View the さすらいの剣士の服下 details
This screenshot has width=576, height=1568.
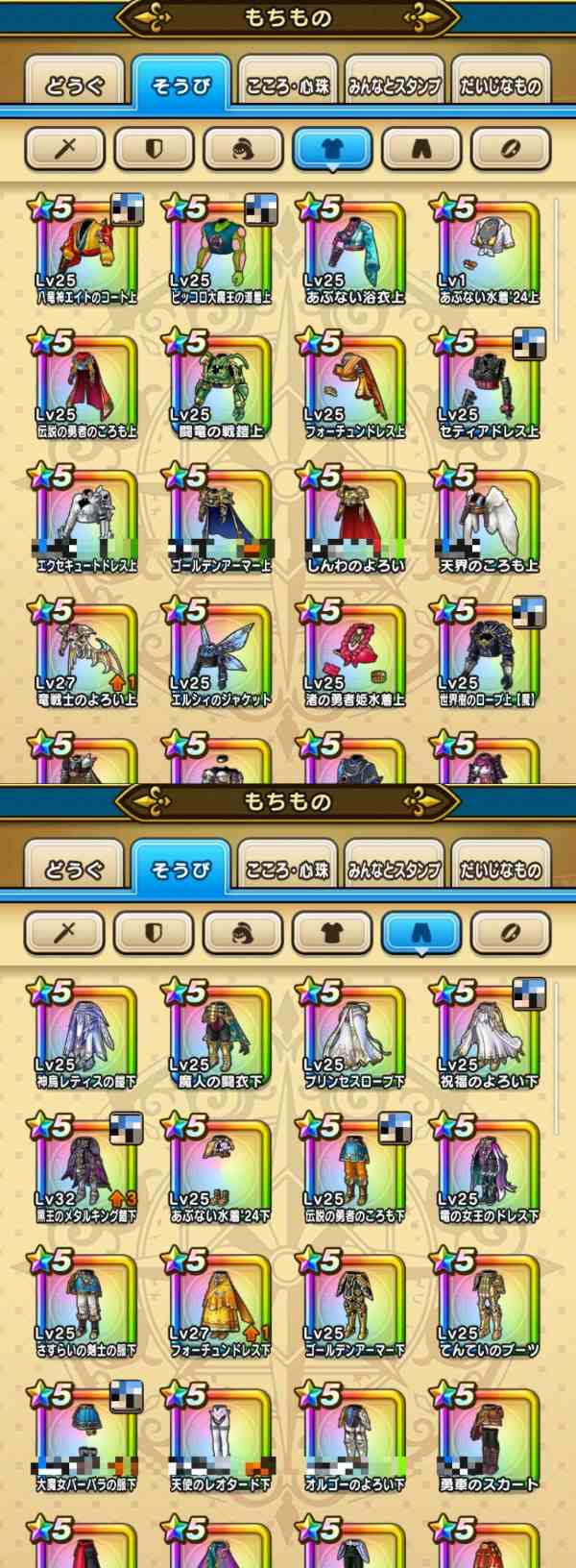click(x=86, y=1305)
